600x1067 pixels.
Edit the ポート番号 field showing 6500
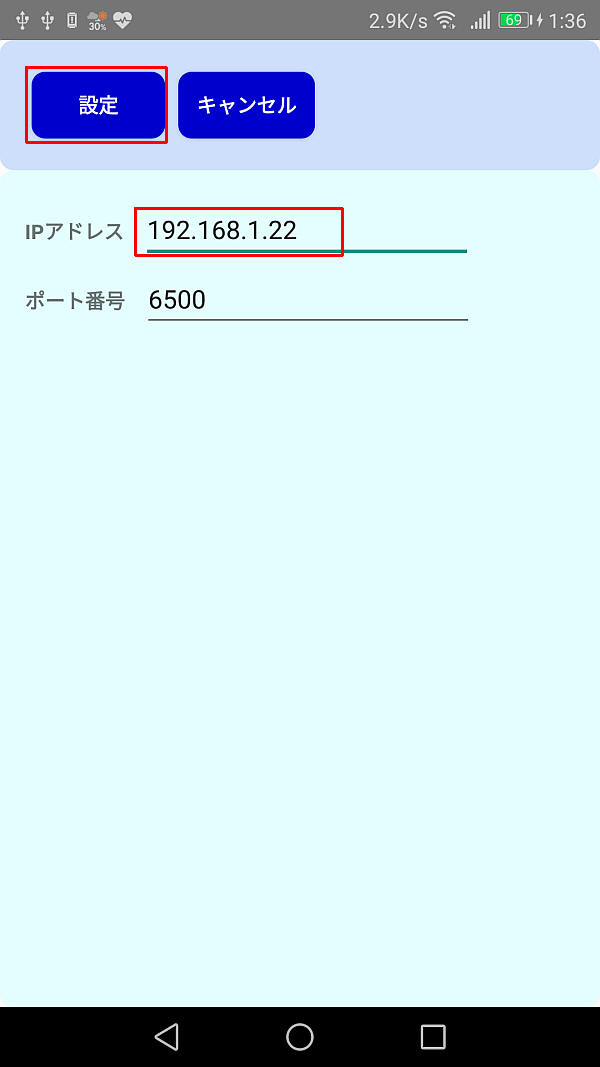click(x=307, y=300)
